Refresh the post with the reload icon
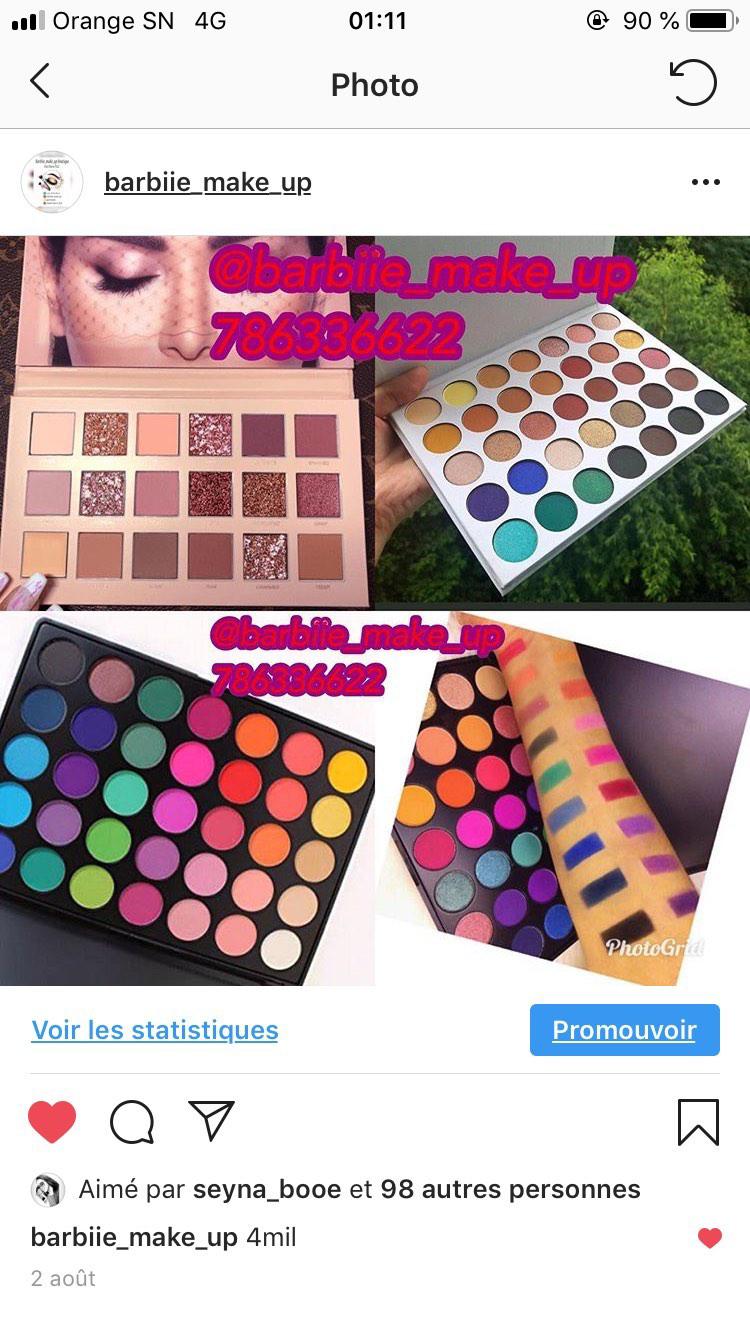 click(692, 83)
